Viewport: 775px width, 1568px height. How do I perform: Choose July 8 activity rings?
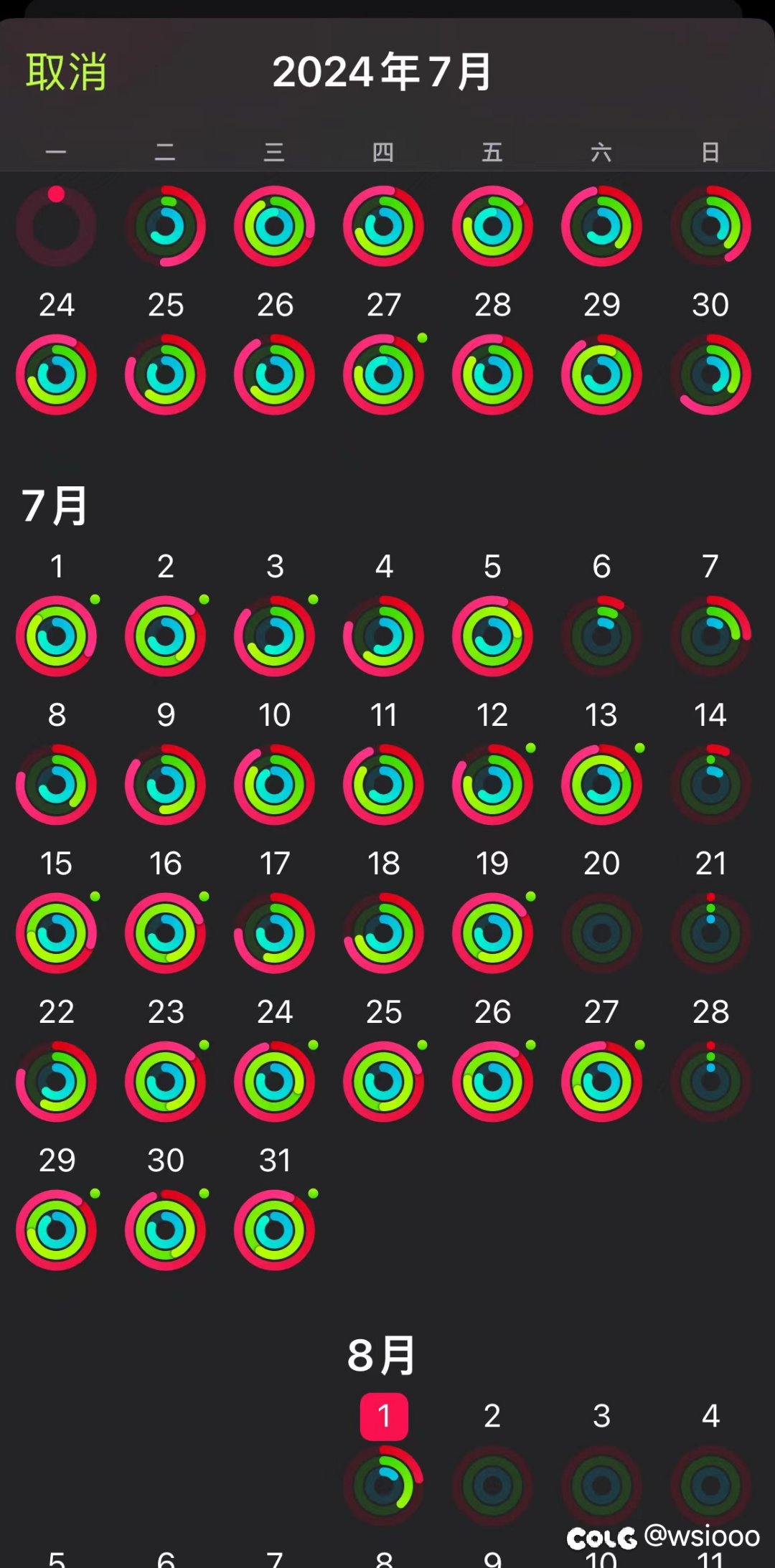coord(57,784)
